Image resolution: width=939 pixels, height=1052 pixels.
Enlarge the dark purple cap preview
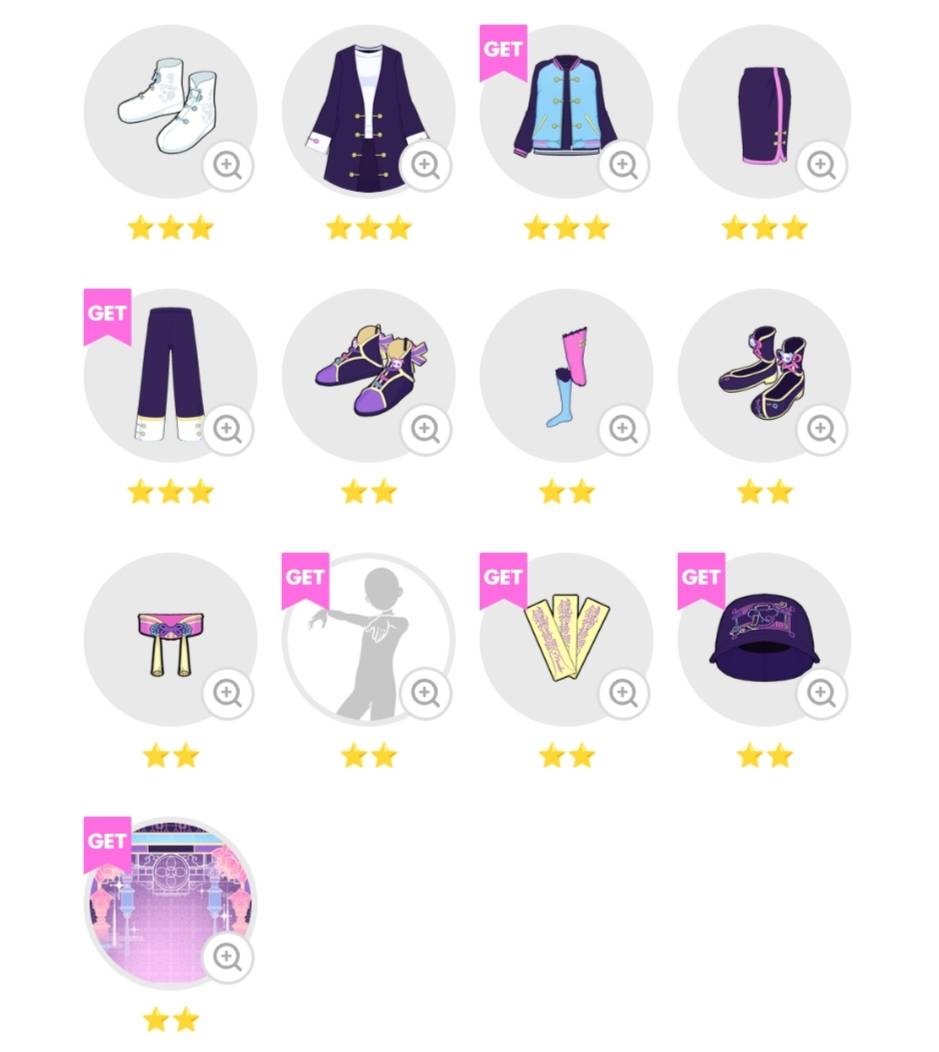point(821,693)
